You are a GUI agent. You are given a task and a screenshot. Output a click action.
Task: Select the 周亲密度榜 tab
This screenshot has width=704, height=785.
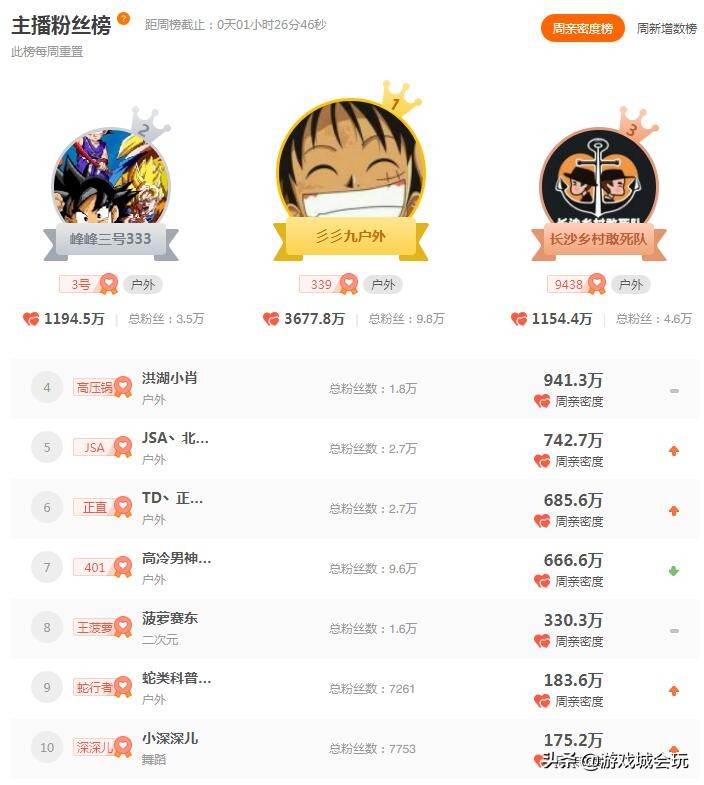tap(582, 29)
